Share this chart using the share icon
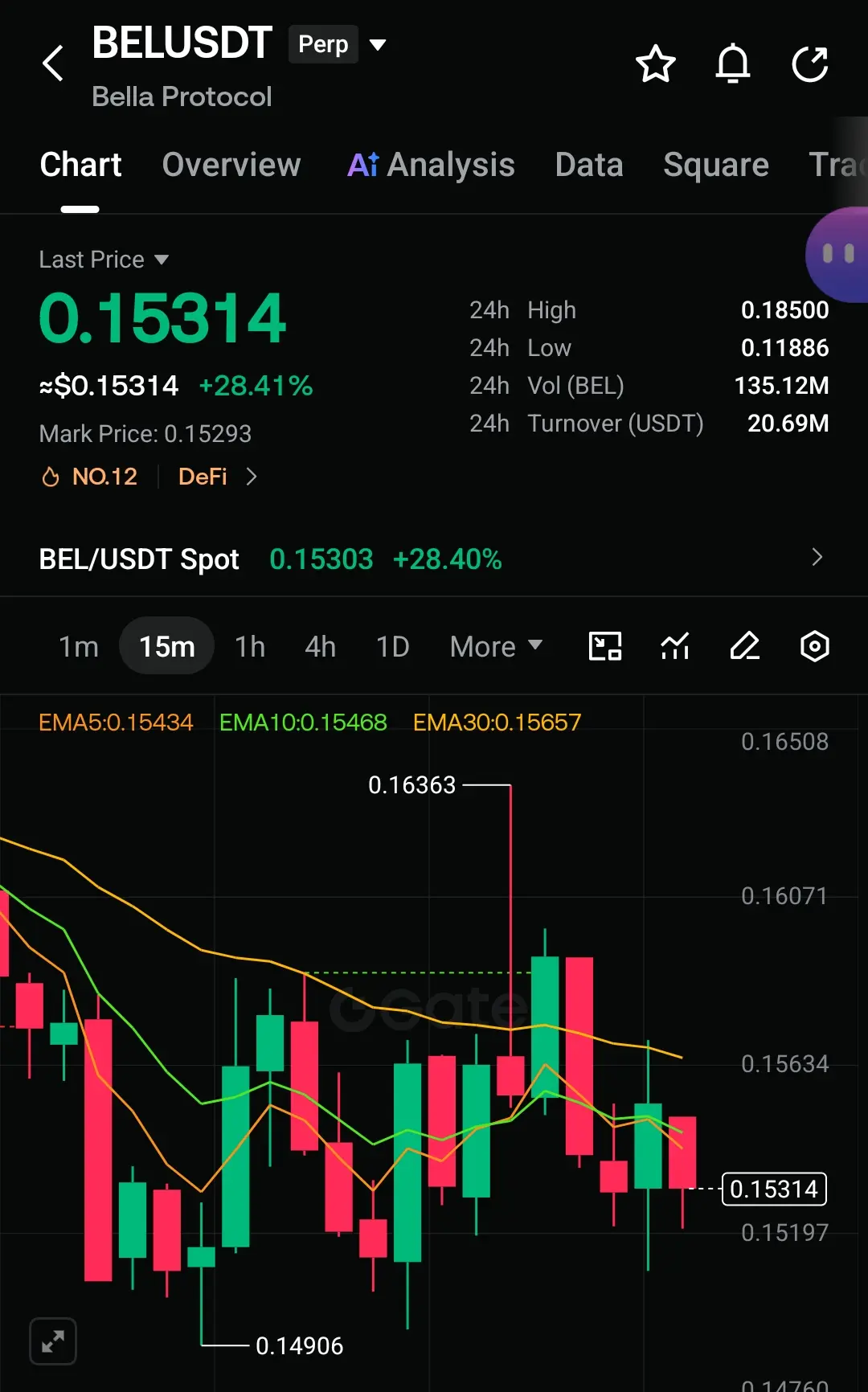This screenshot has width=868, height=1392. (x=810, y=64)
